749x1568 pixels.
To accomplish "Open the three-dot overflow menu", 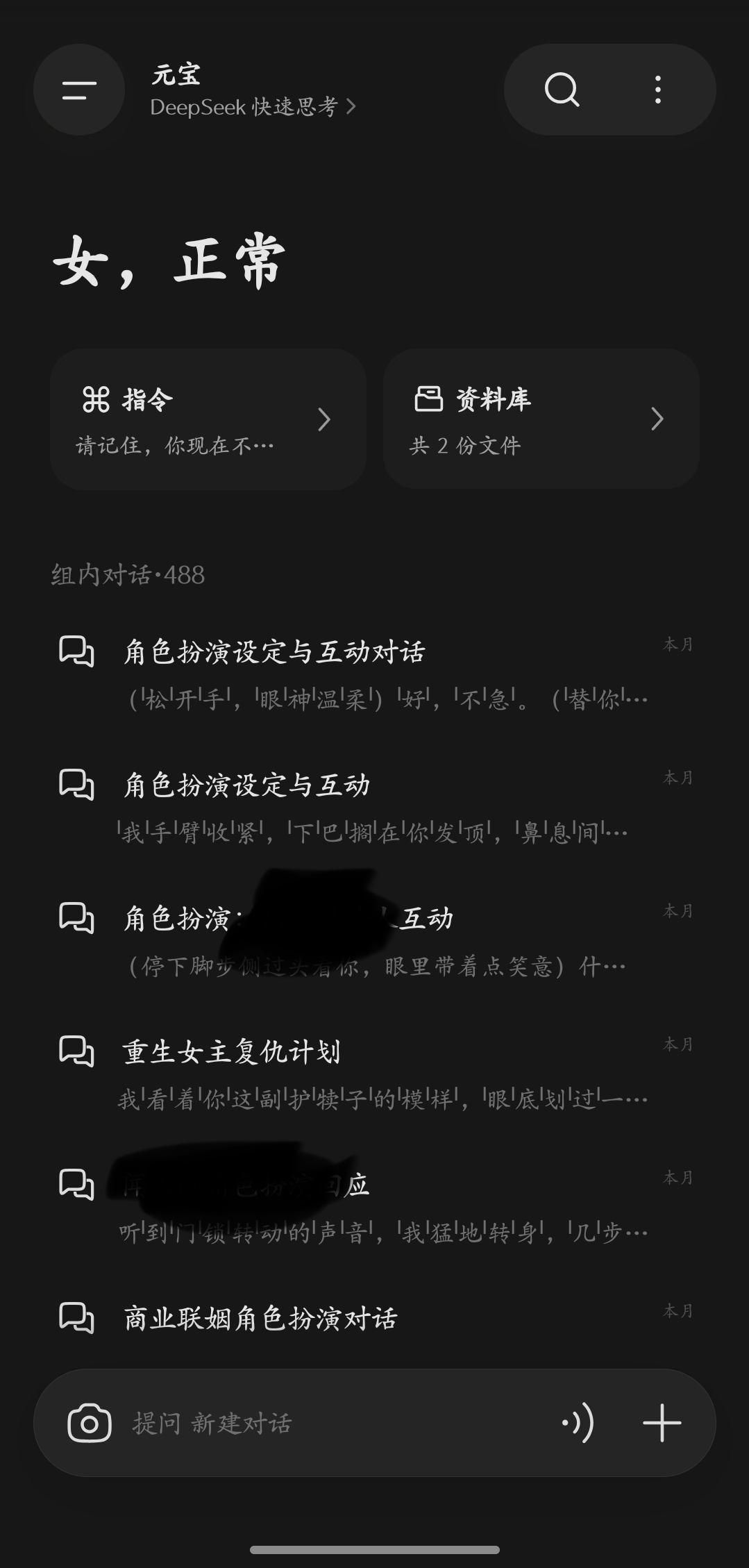I will click(x=657, y=90).
